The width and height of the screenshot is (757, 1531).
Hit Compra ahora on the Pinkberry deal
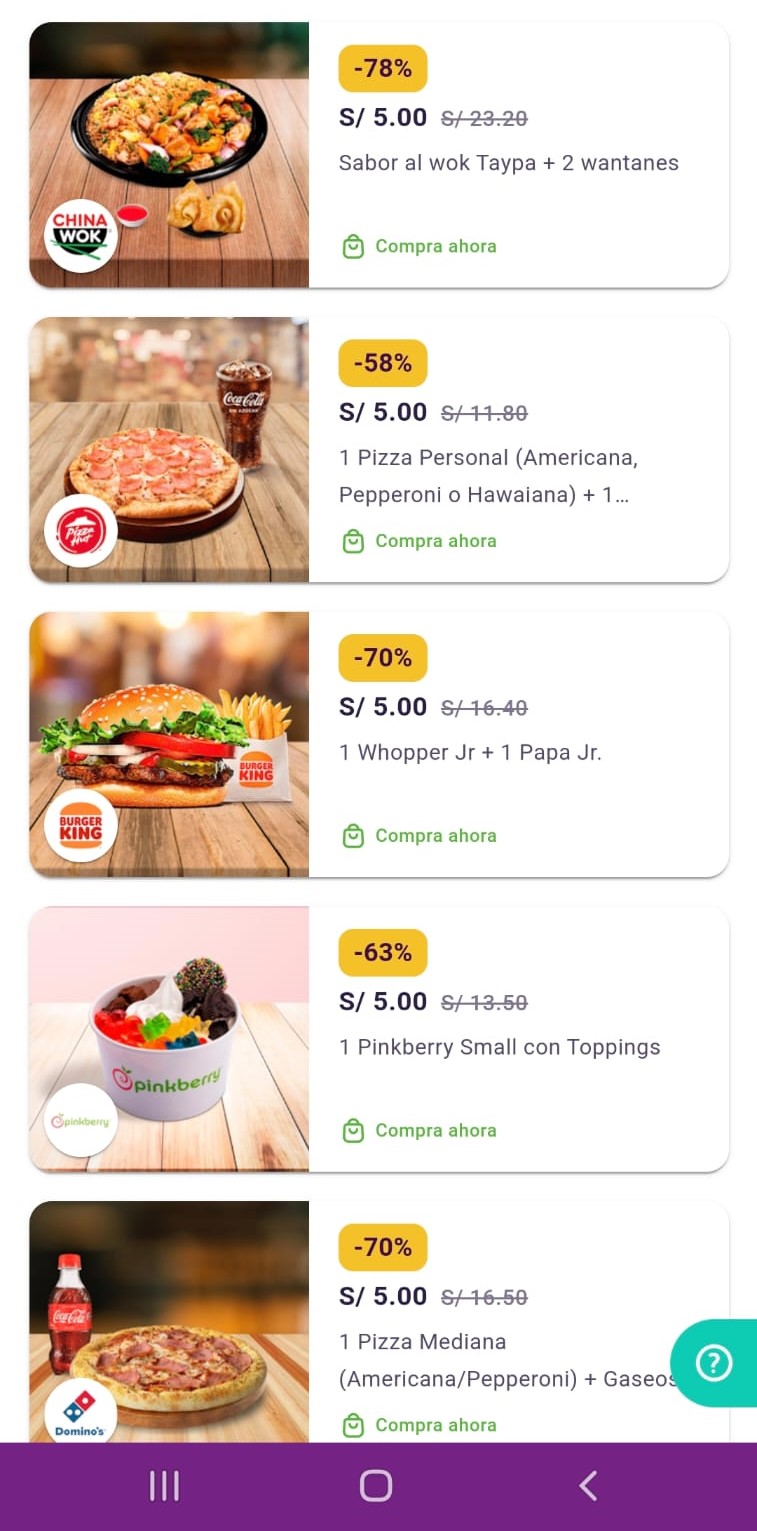(x=420, y=1131)
